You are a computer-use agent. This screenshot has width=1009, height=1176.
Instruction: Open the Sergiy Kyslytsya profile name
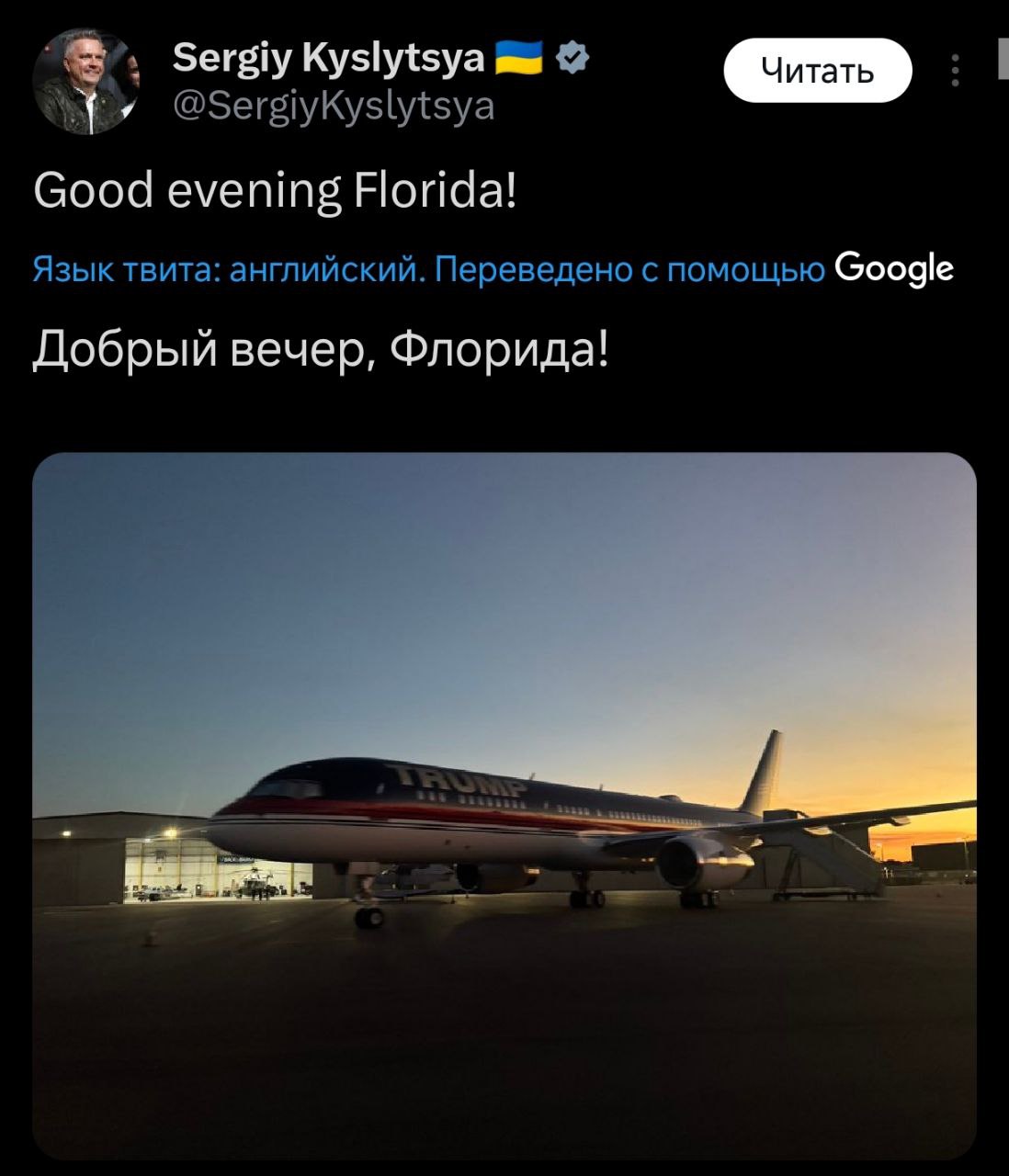329,58
